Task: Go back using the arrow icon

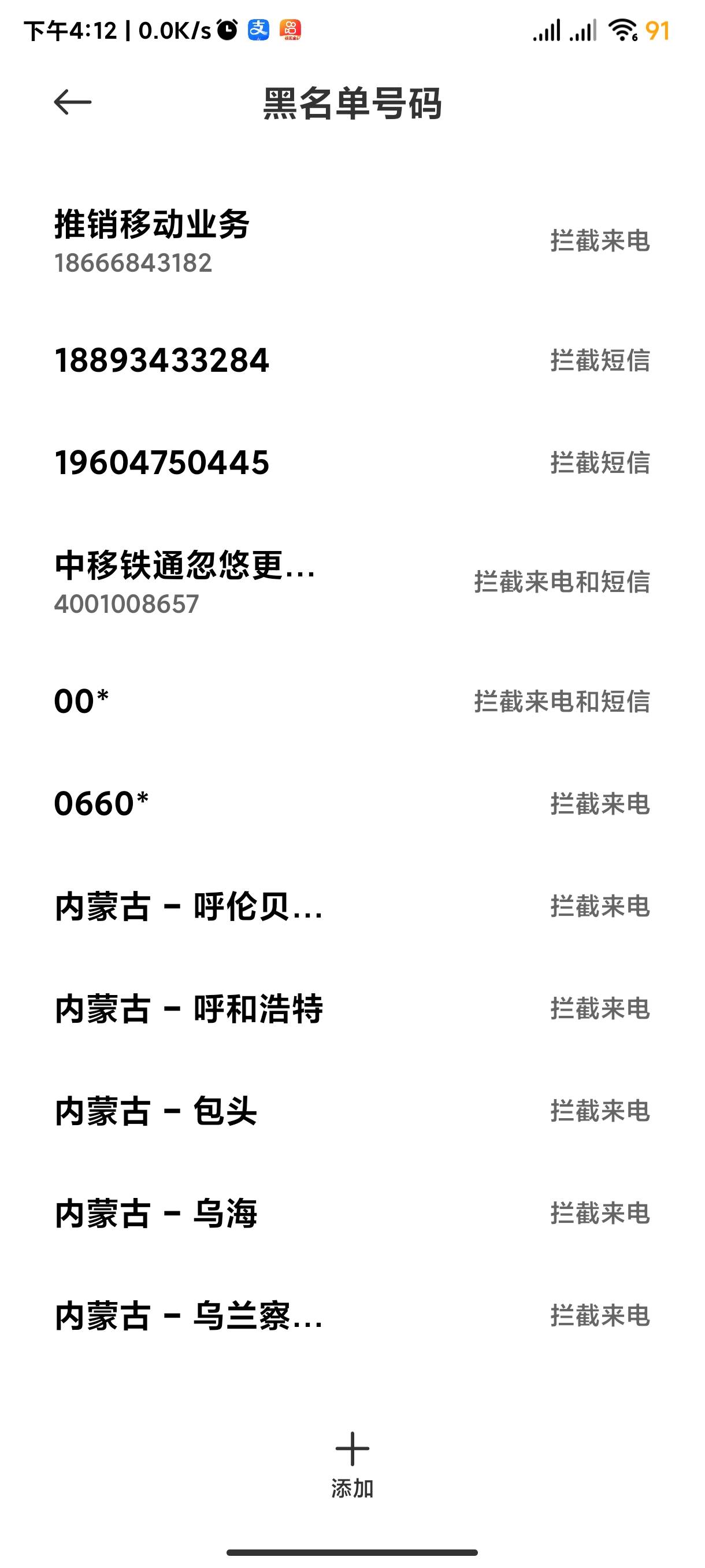Action: (72, 102)
